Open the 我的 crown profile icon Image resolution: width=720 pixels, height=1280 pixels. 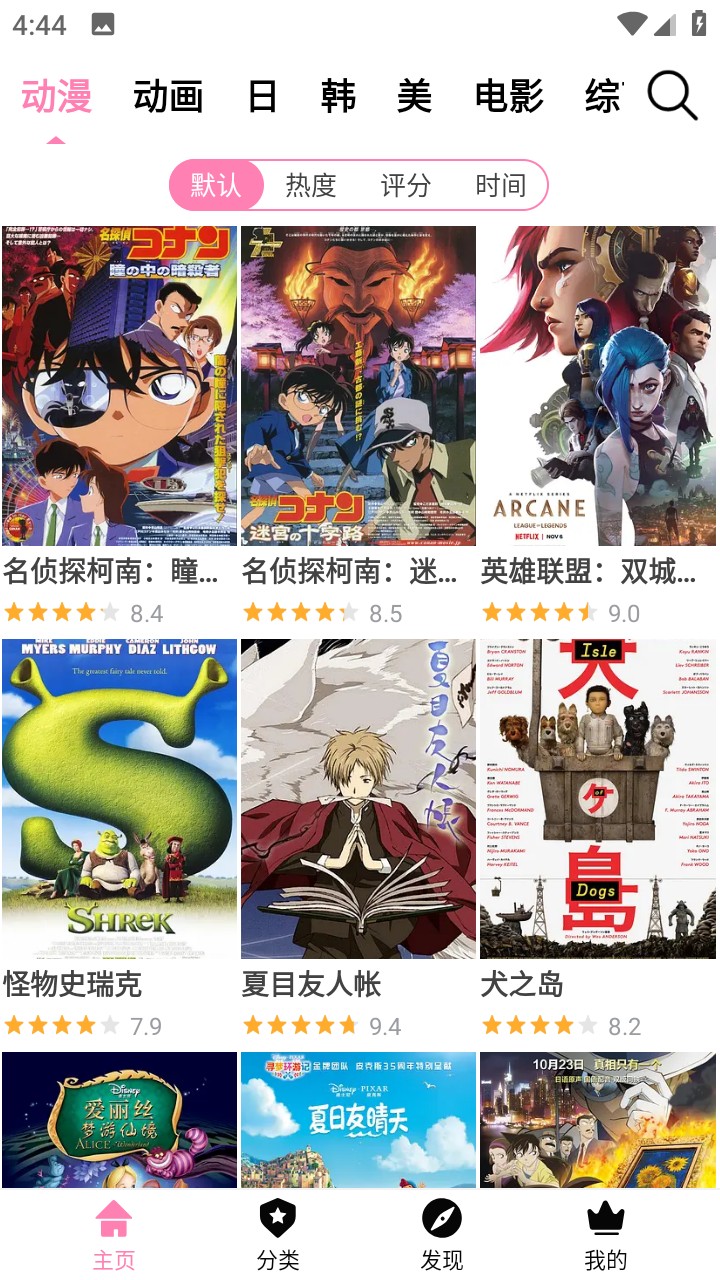605,1218
